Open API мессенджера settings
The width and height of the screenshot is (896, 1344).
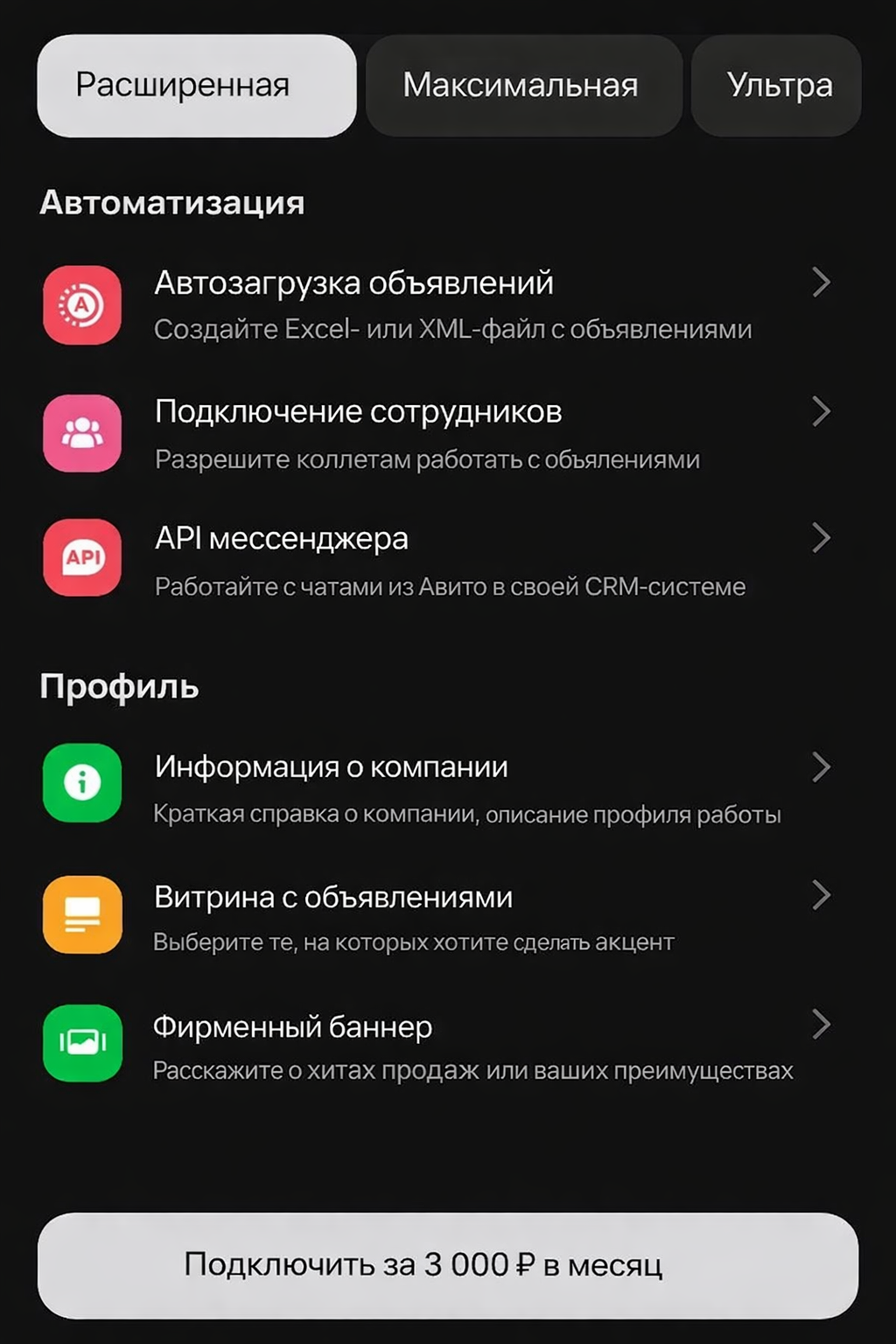[x=437, y=560]
